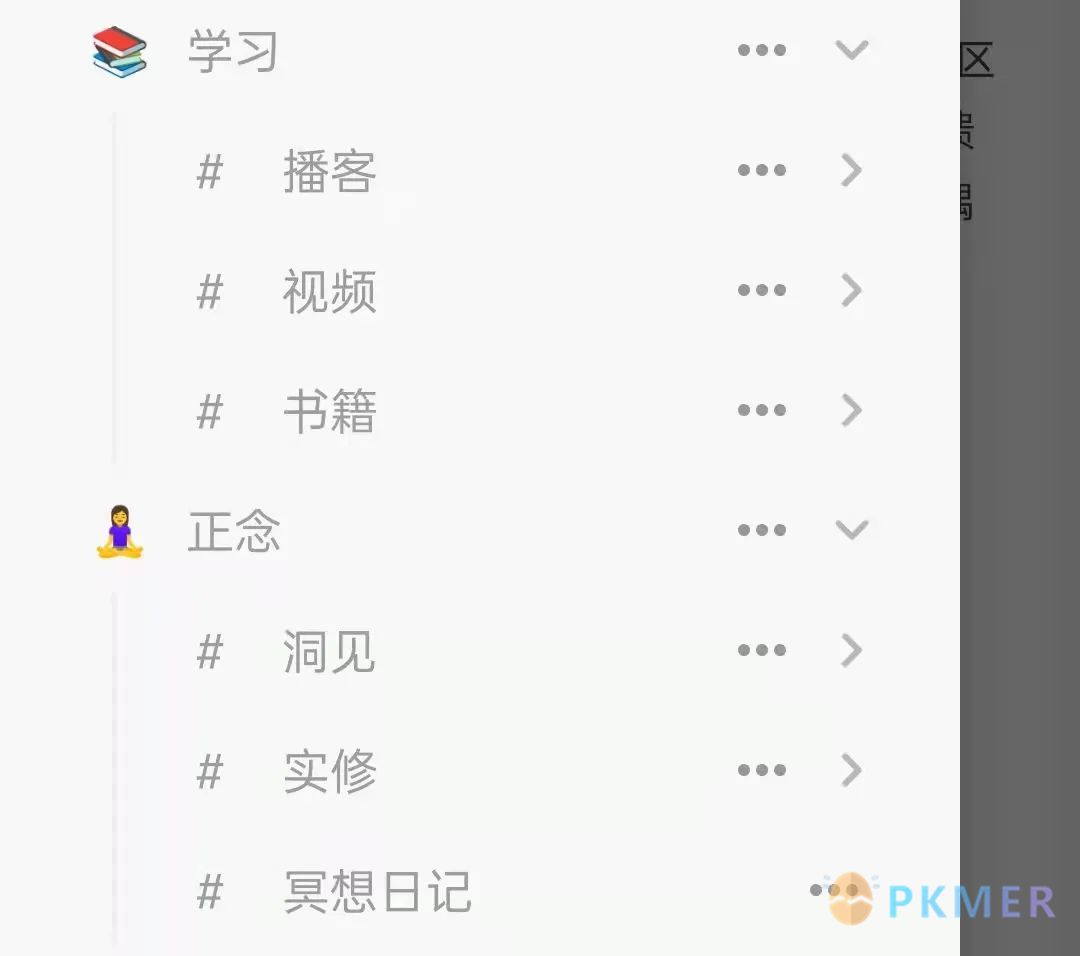The height and width of the screenshot is (956, 1080).
Task: Collapse the 正念 group
Action: coord(851,530)
